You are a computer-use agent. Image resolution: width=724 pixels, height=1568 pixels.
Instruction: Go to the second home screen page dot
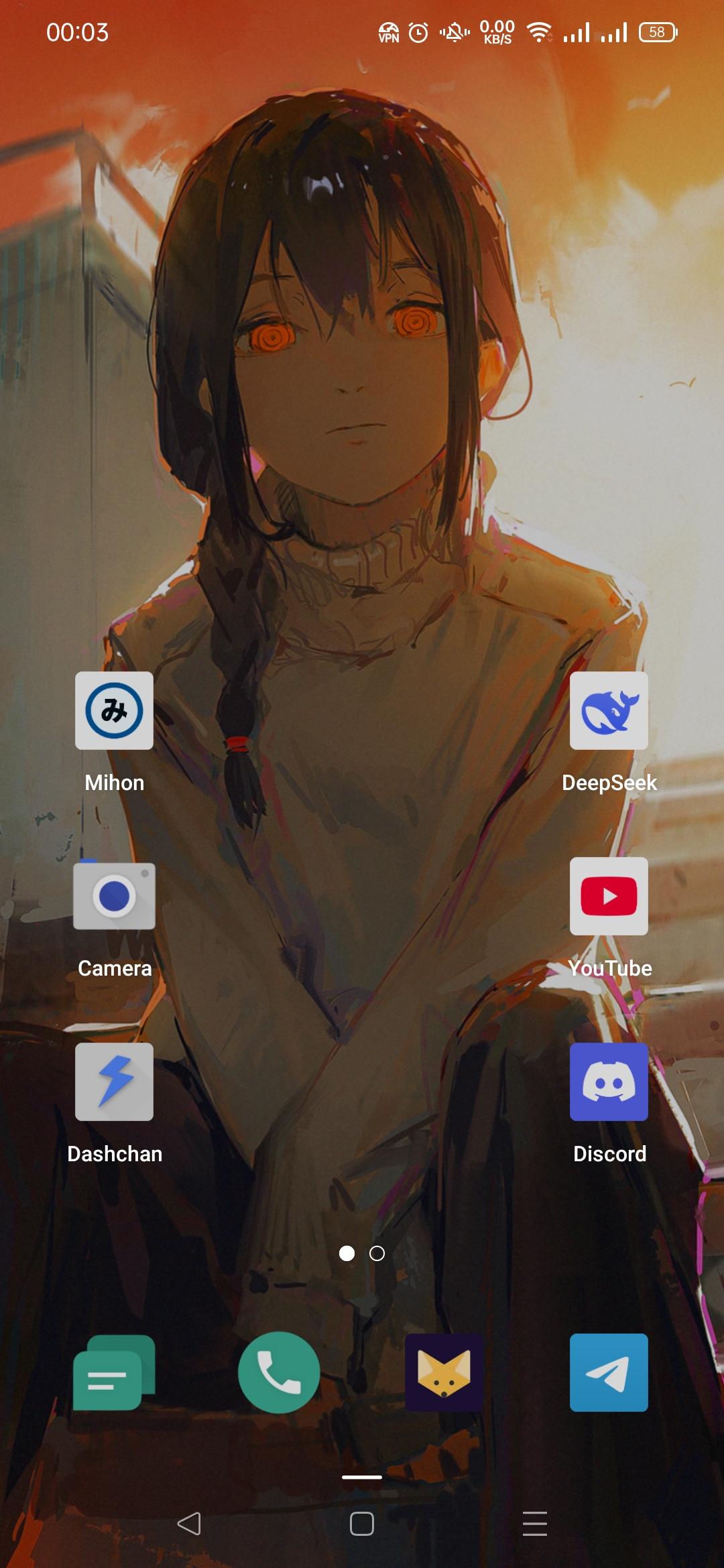pyautogui.click(x=377, y=1253)
